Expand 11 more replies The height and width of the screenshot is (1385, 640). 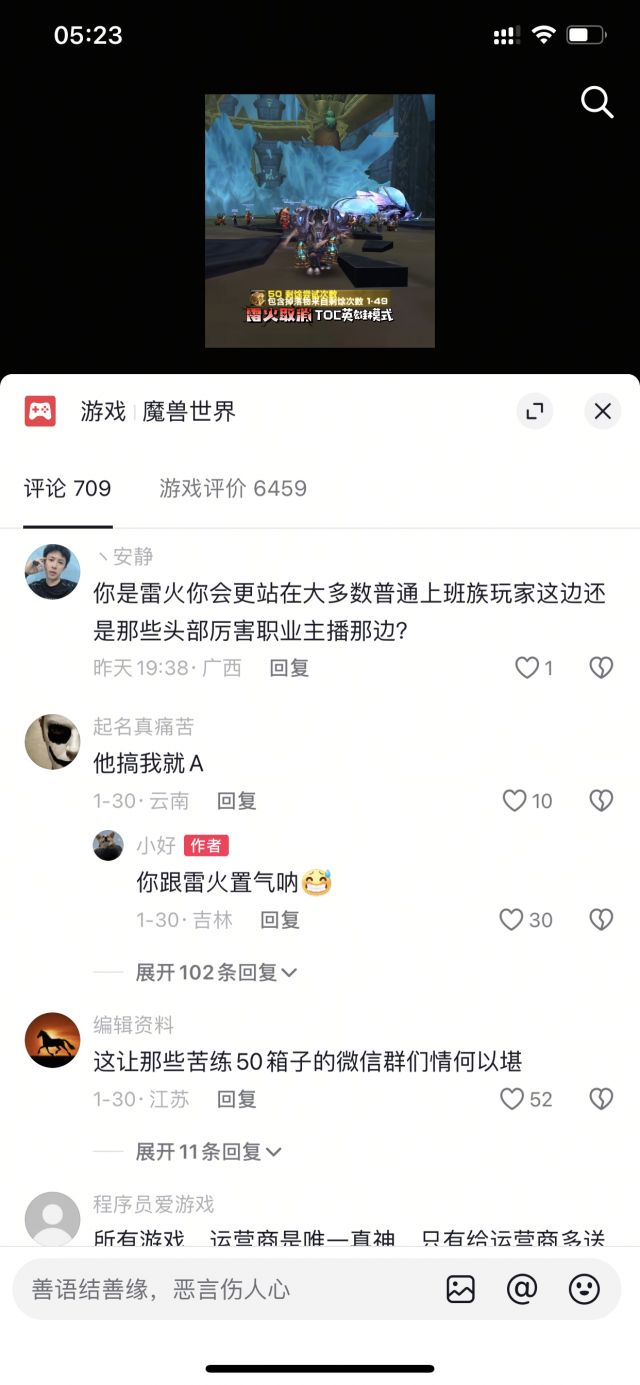point(208,1152)
